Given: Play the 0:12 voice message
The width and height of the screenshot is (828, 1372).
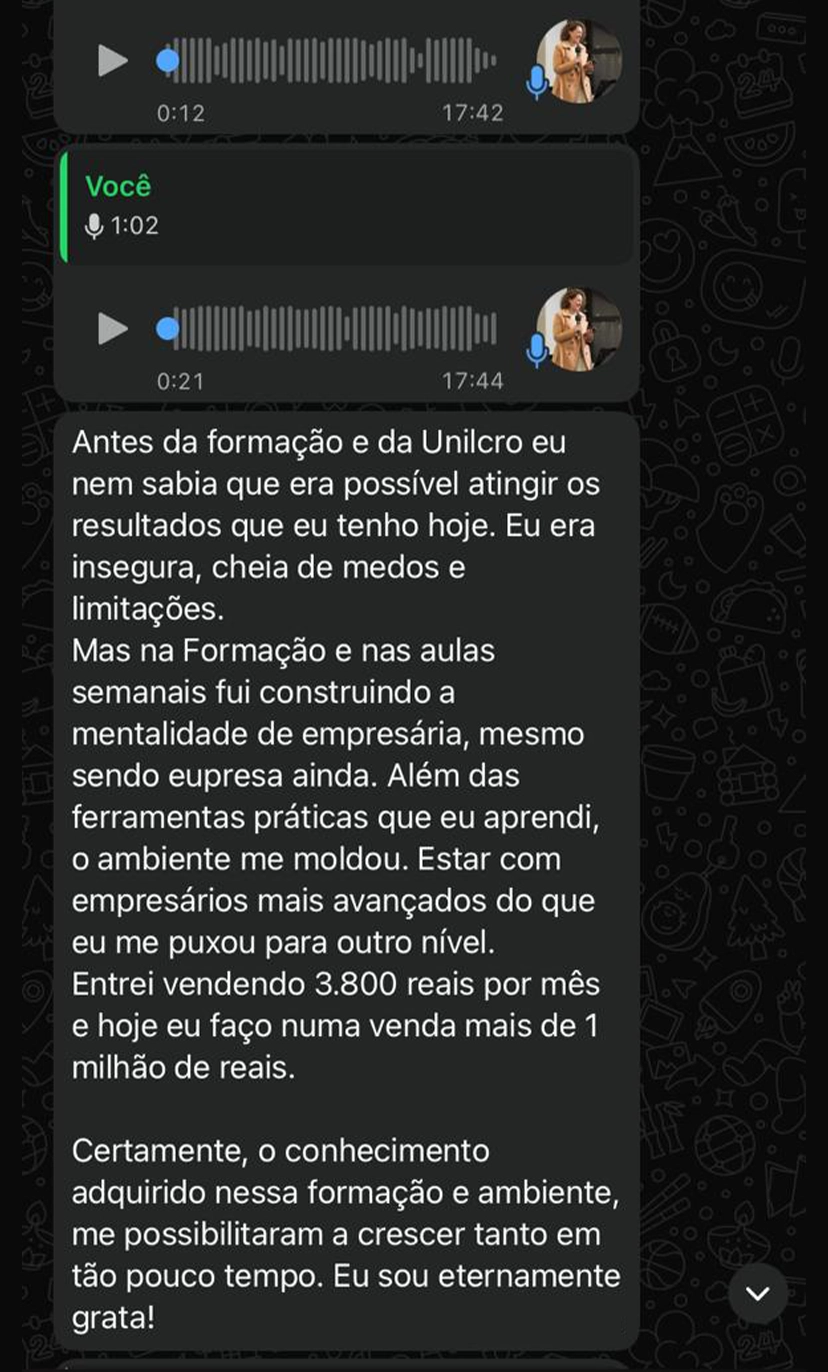Looking at the screenshot, I should (x=112, y=62).
